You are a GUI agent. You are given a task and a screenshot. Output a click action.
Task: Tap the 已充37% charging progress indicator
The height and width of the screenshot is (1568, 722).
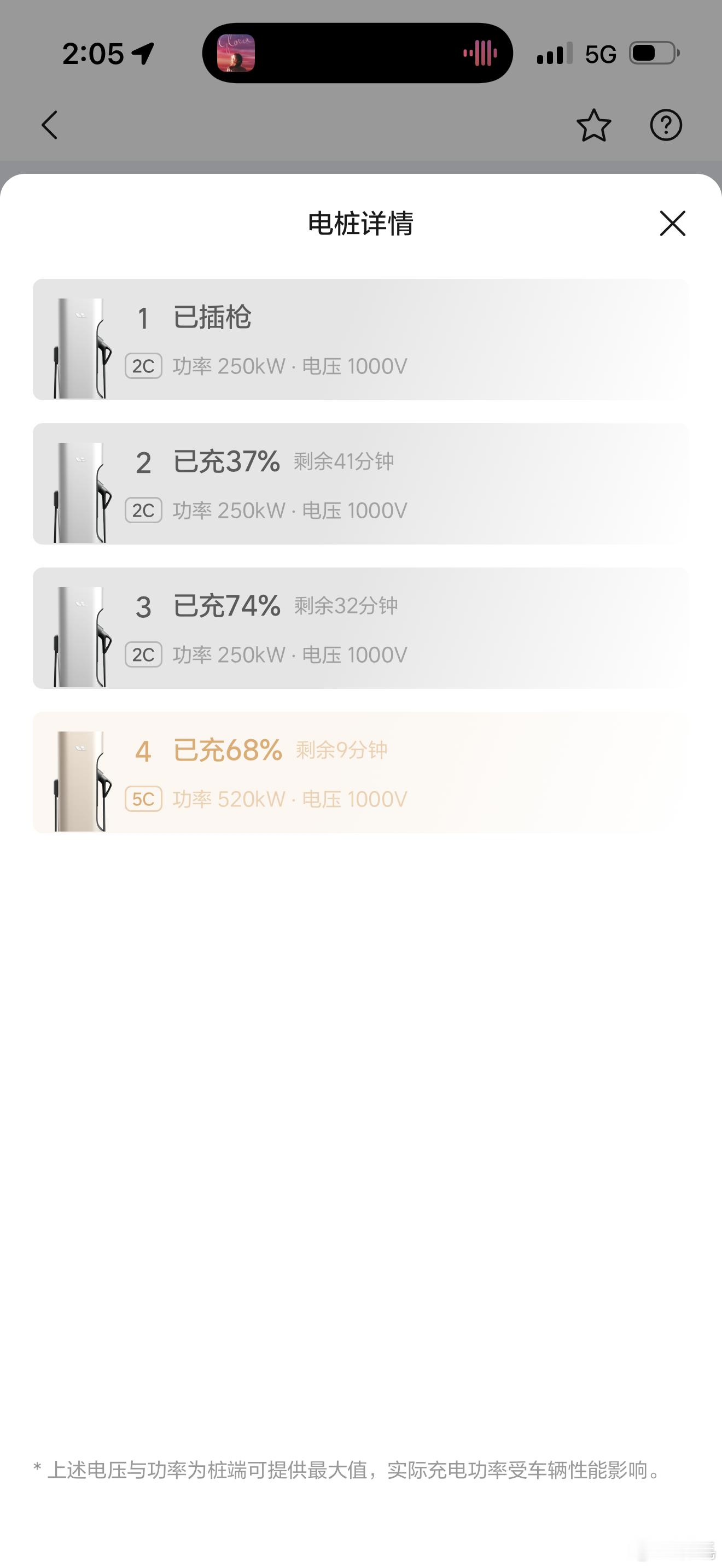click(x=225, y=461)
